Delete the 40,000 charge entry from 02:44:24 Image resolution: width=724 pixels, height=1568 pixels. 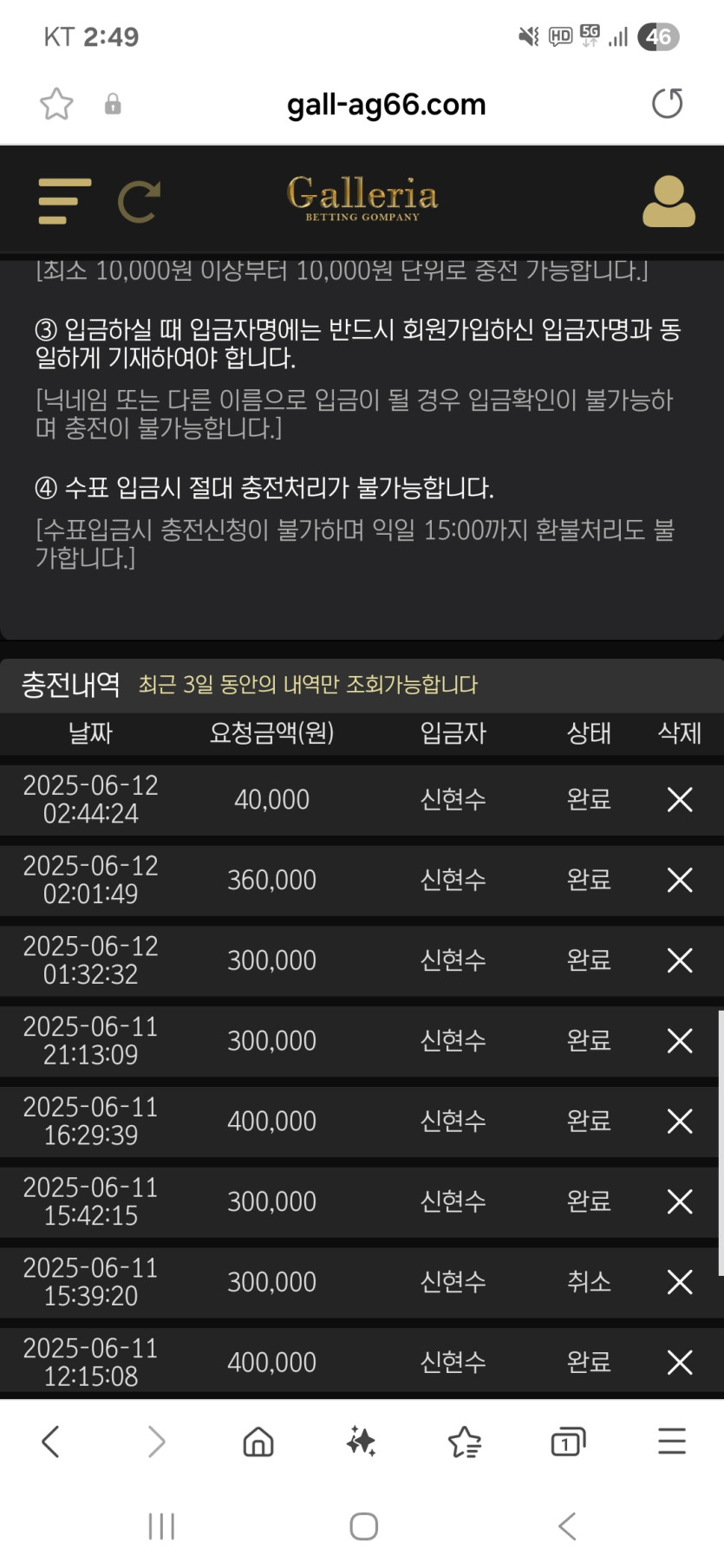(680, 799)
